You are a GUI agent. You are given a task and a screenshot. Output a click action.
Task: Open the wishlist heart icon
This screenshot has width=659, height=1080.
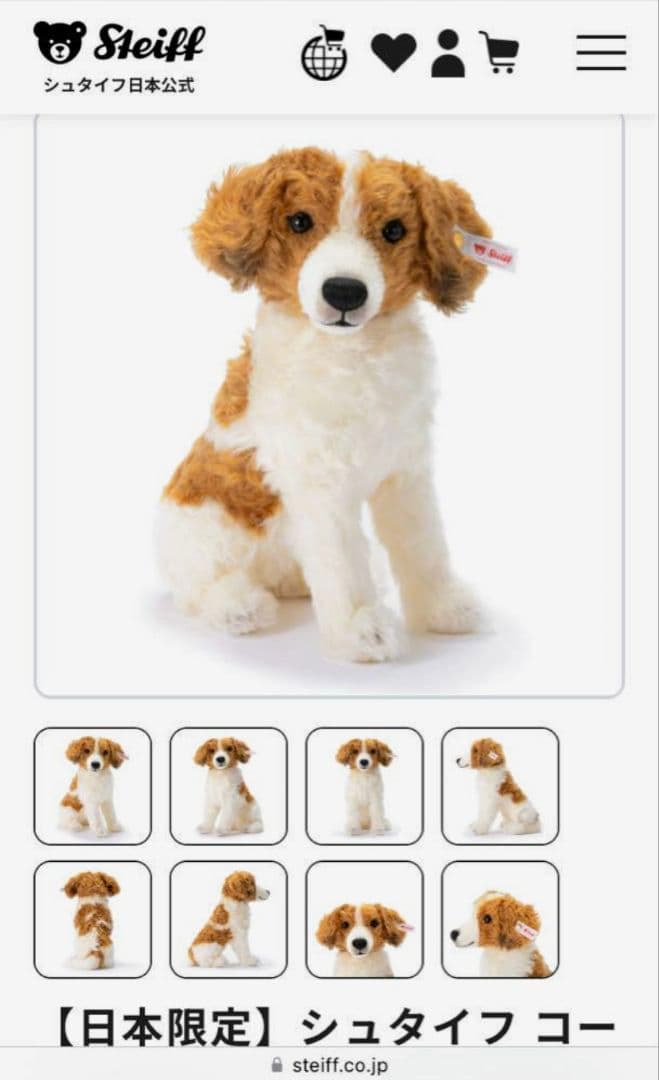(393, 52)
